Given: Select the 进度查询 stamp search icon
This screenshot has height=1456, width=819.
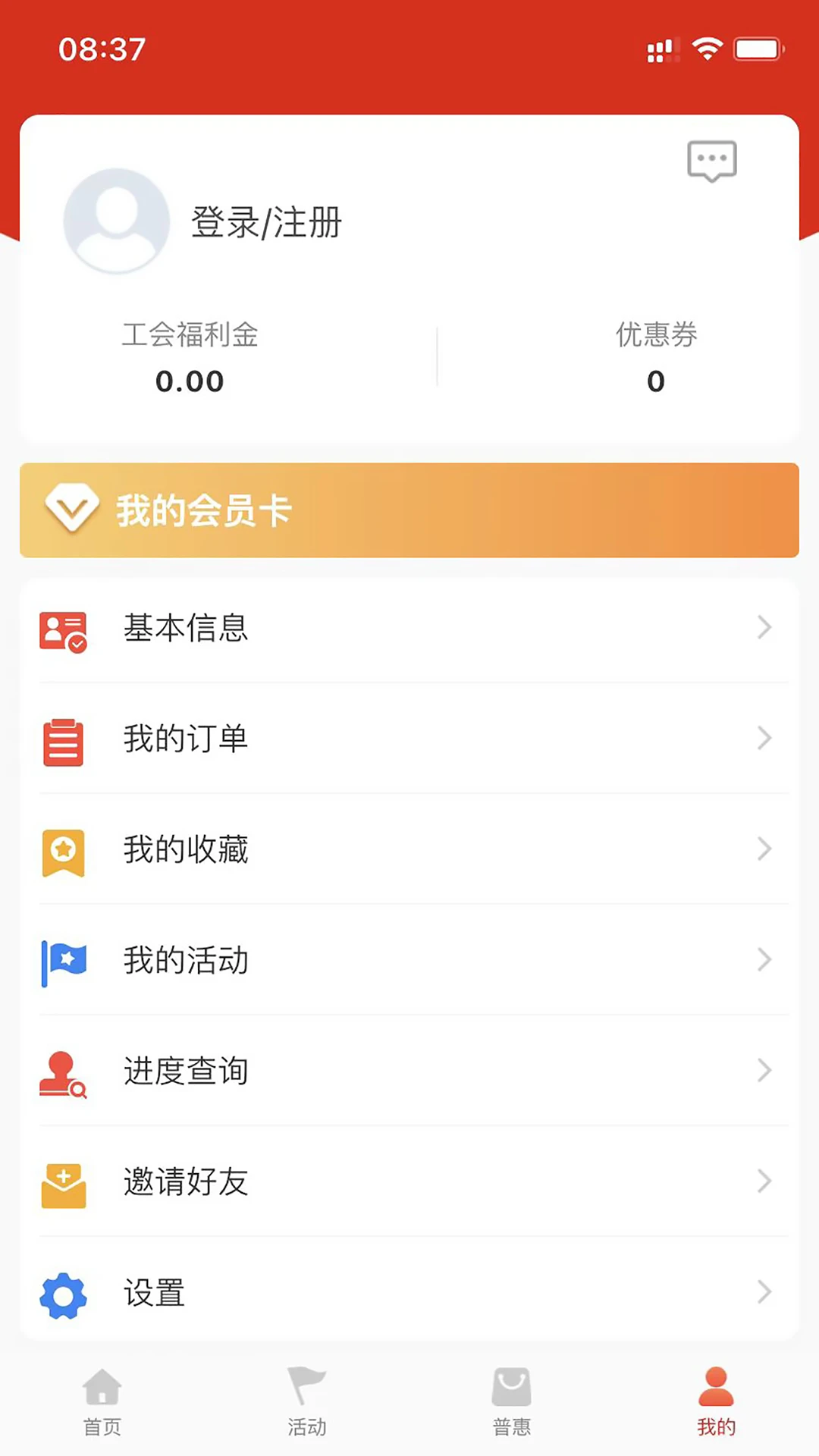Looking at the screenshot, I should pyautogui.click(x=64, y=1074).
